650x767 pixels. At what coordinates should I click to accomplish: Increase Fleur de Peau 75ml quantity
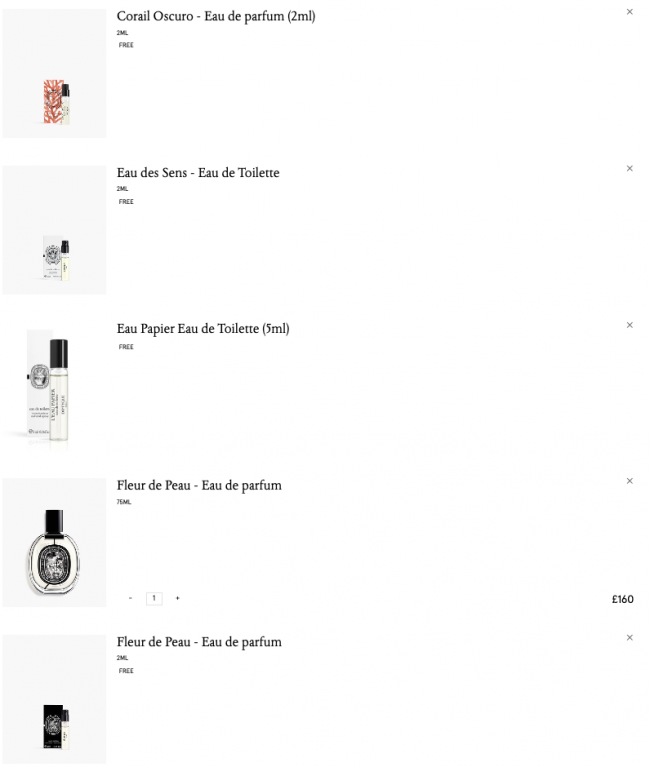pos(178,598)
